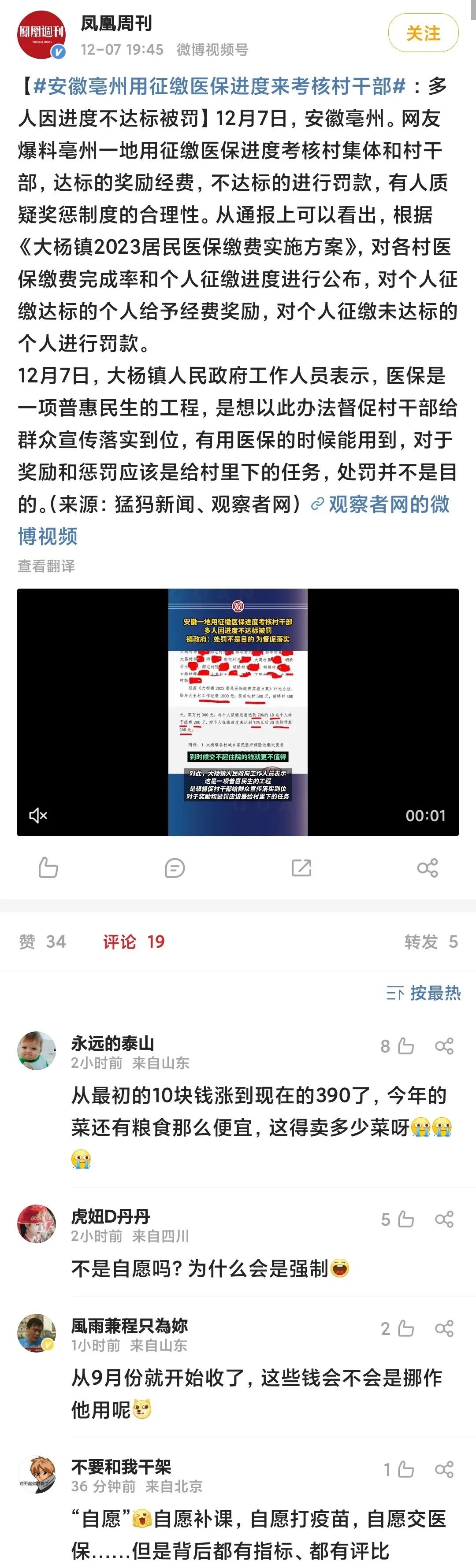
Task: Switch to the 转发 5 tab
Action: (430, 942)
